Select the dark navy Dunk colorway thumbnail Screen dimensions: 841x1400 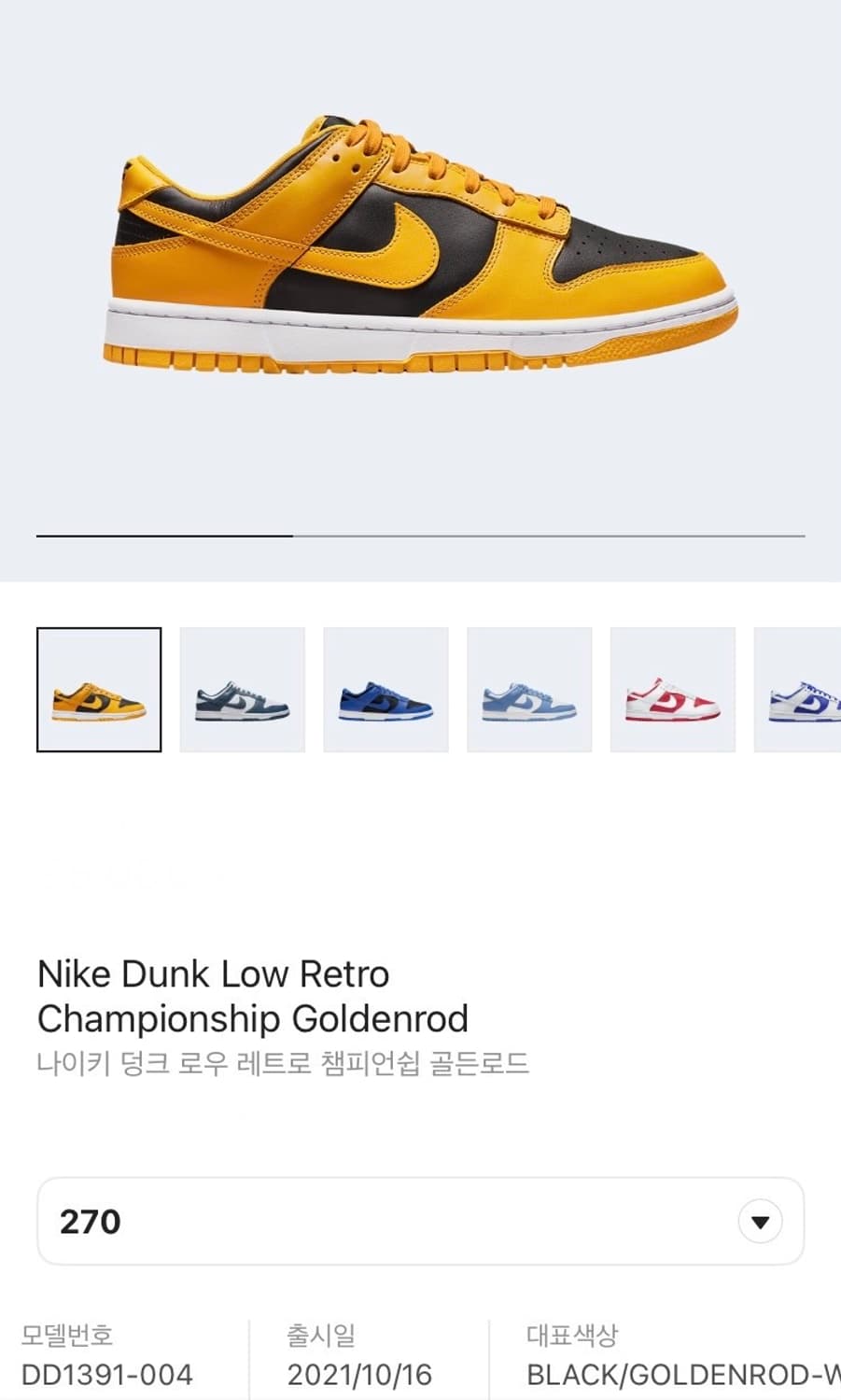[242, 690]
